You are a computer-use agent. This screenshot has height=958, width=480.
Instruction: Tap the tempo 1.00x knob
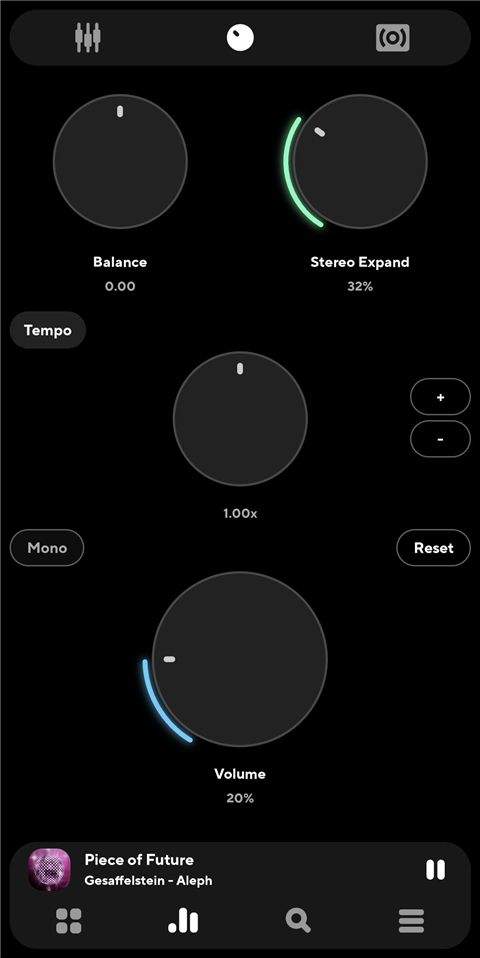pos(240,419)
